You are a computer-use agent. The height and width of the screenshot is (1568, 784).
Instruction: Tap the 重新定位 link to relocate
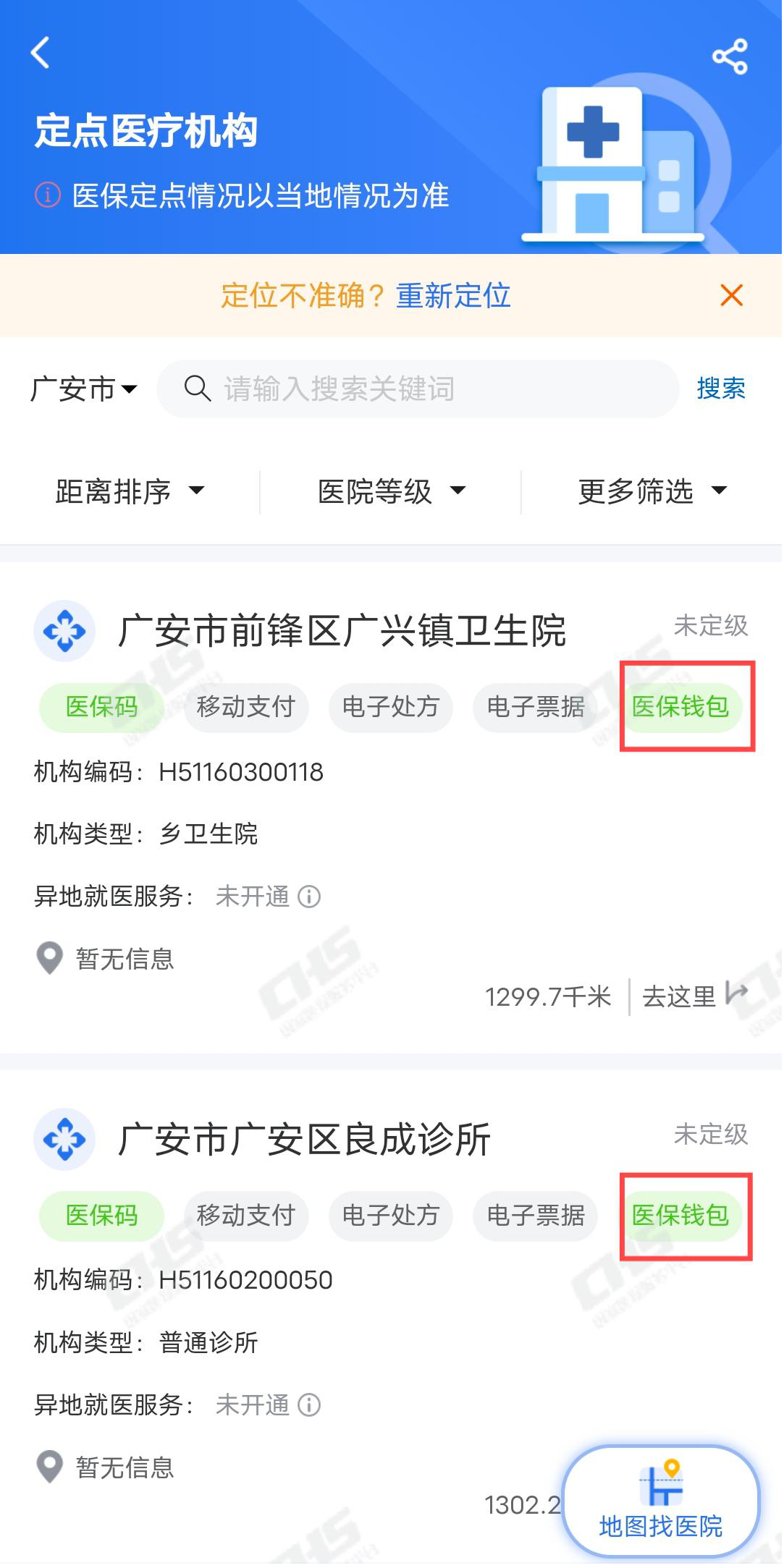[x=453, y=296]
